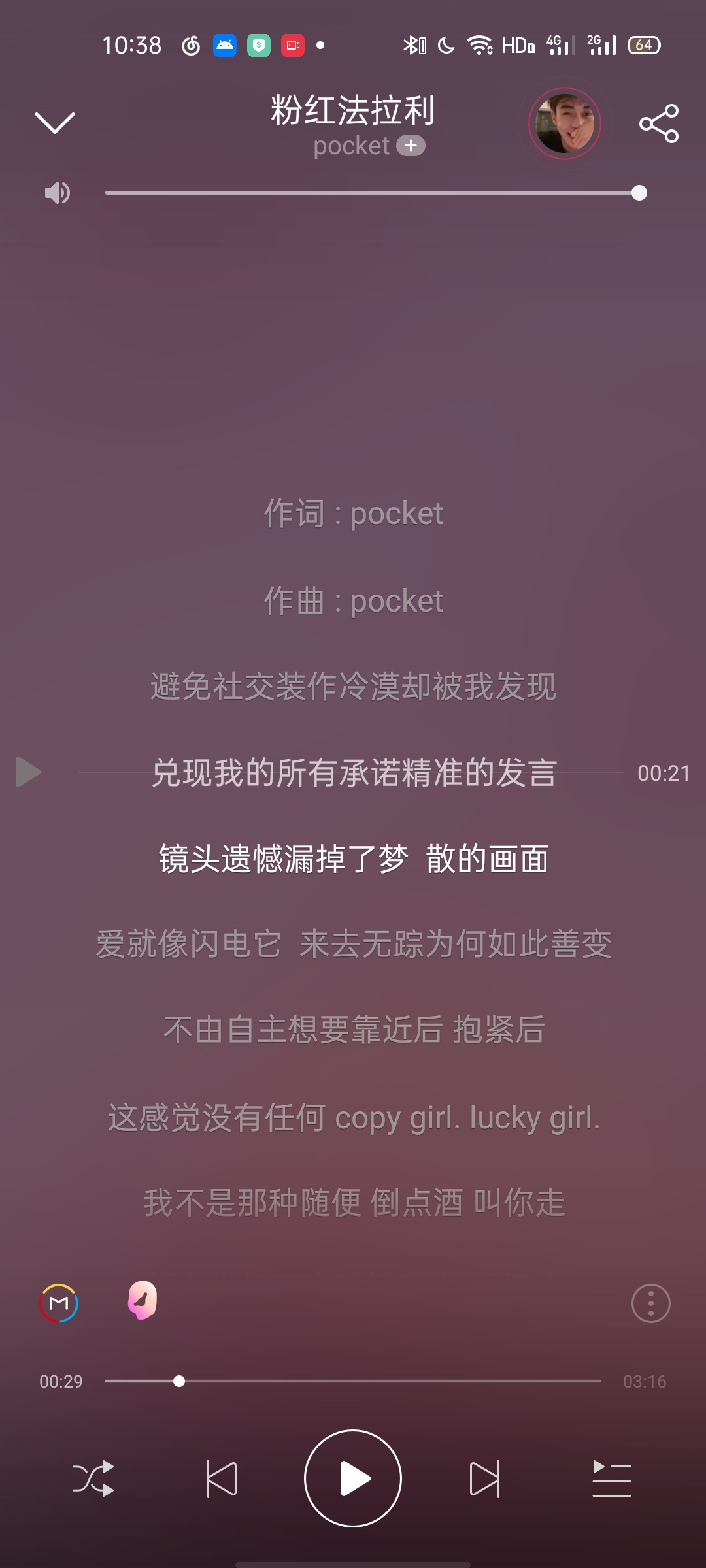
Task: Collapse the player with the down chevron
Action: click(55, 122)
